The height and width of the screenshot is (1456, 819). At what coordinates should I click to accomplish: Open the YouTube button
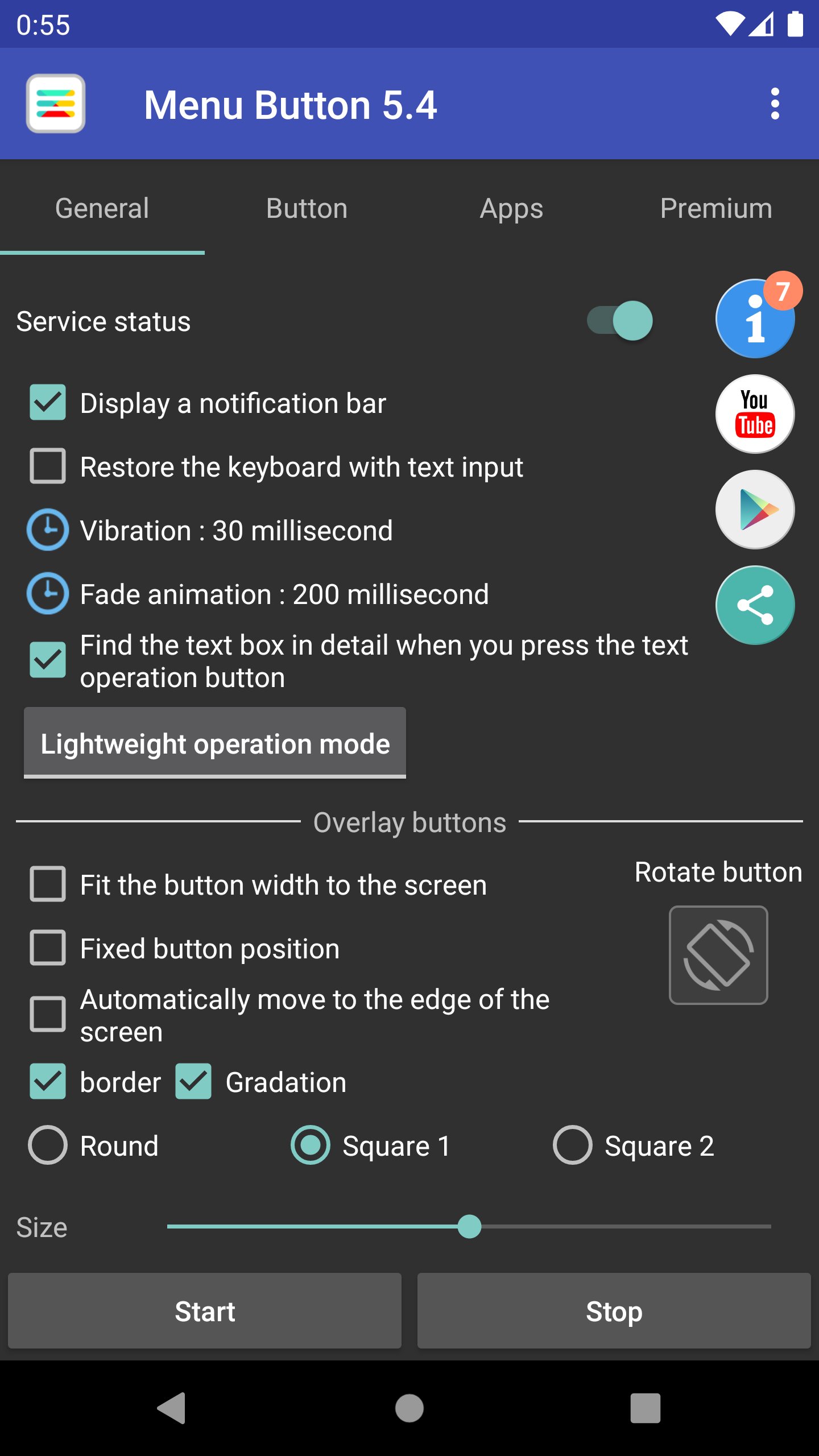click(755, 414)
